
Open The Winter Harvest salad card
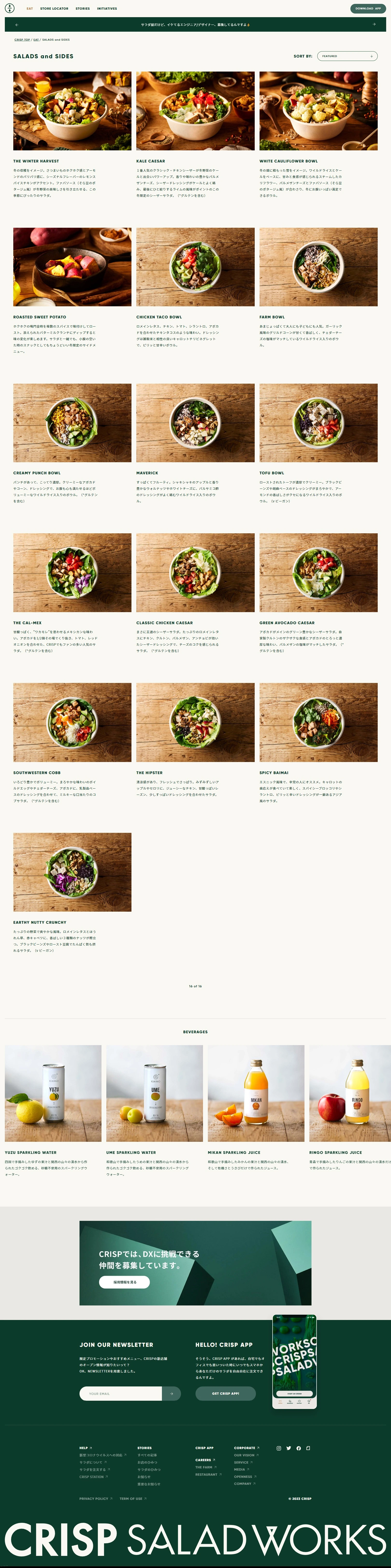pos(72,111)
